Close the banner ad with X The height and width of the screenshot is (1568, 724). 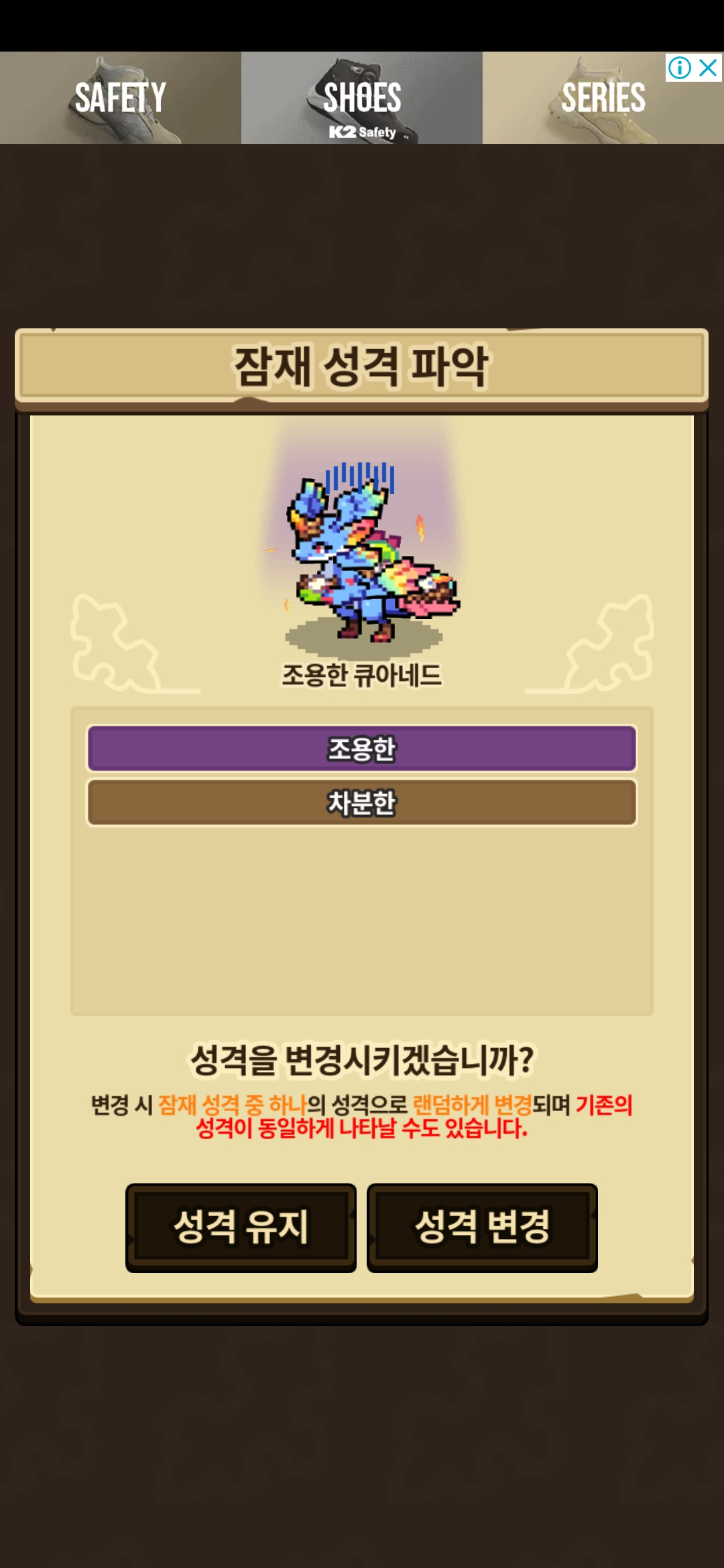pos(708,68)
